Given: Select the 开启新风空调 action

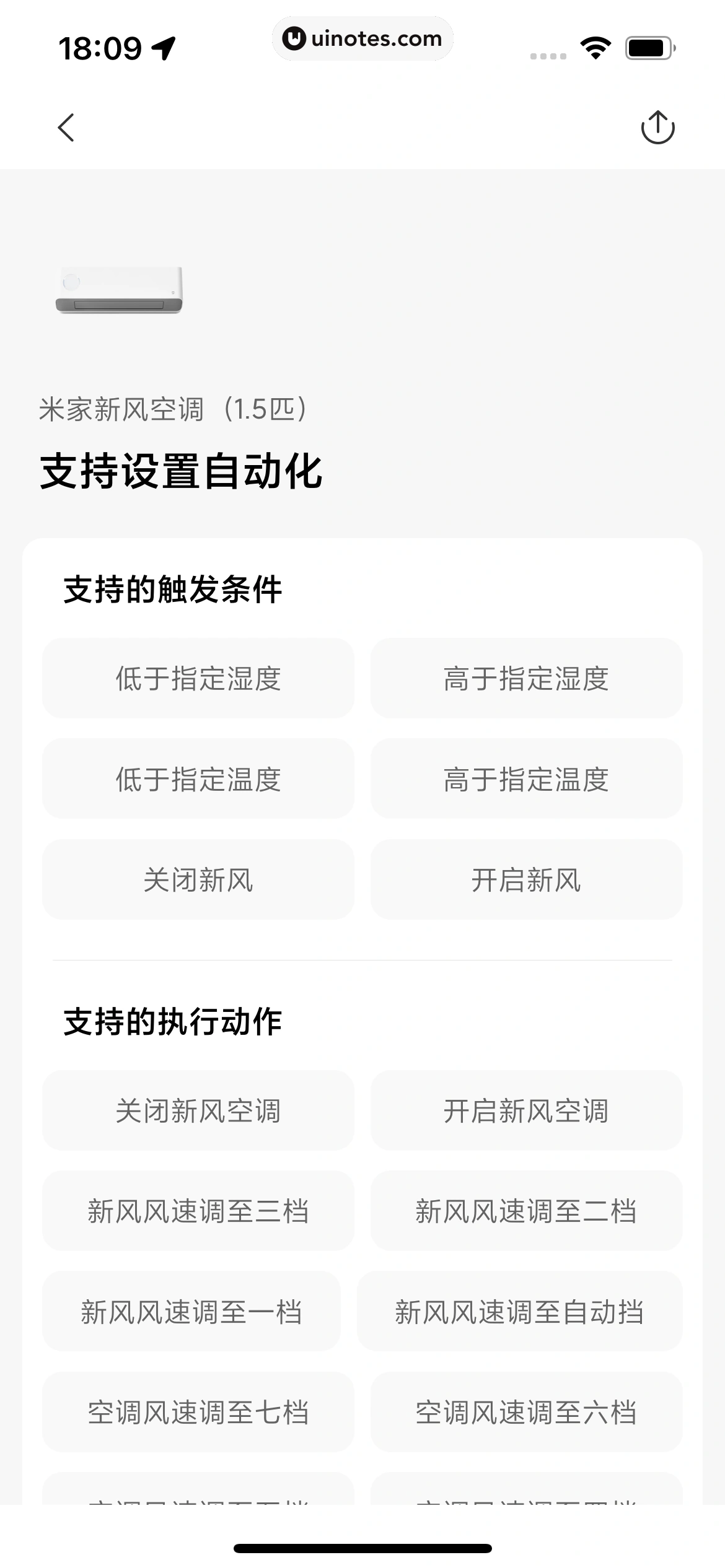Looking at the screenshot, I should pyautogui.click(x=526, y=1110).
